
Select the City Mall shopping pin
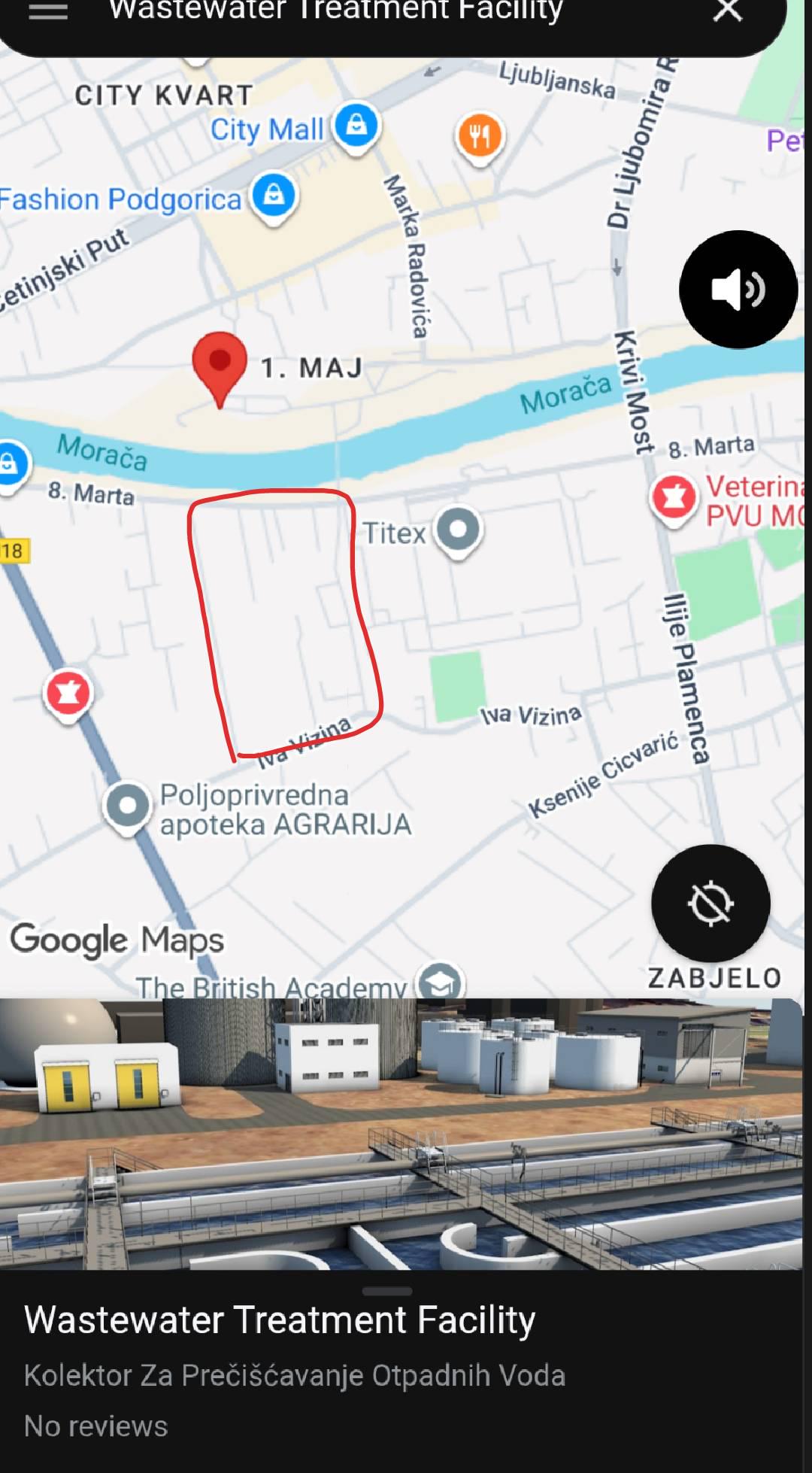click(356, 125)
